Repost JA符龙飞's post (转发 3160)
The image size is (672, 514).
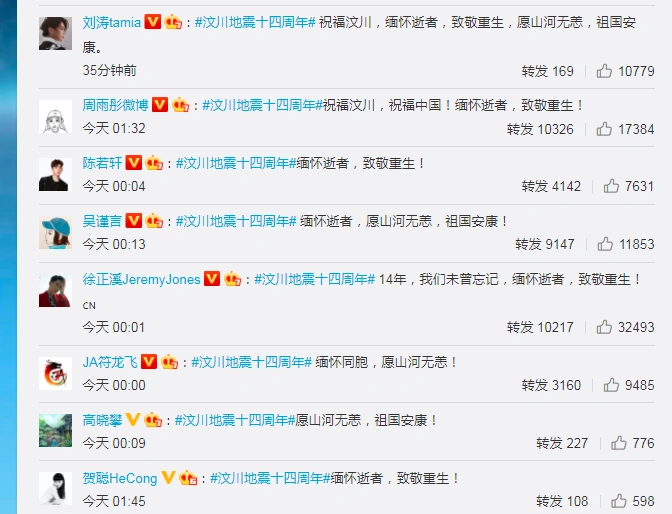[551, 385]
